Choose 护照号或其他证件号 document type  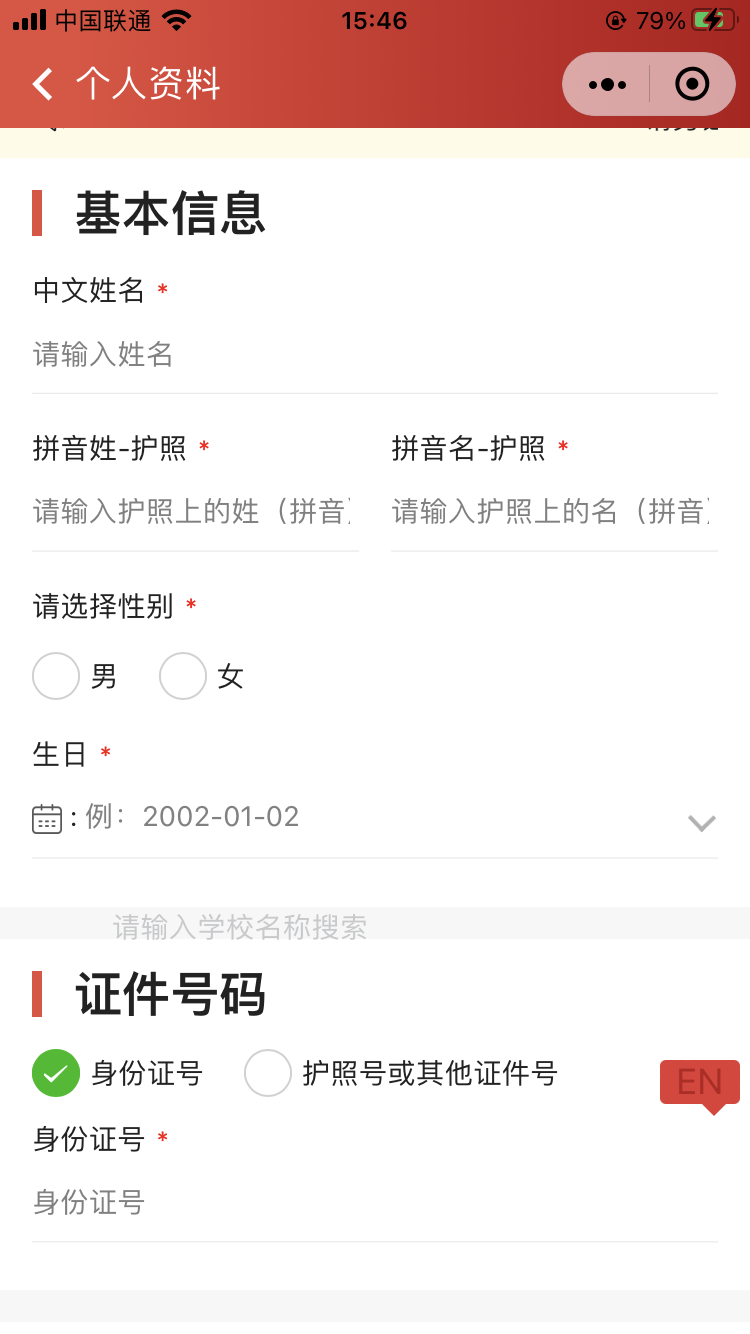[269, 1074]
